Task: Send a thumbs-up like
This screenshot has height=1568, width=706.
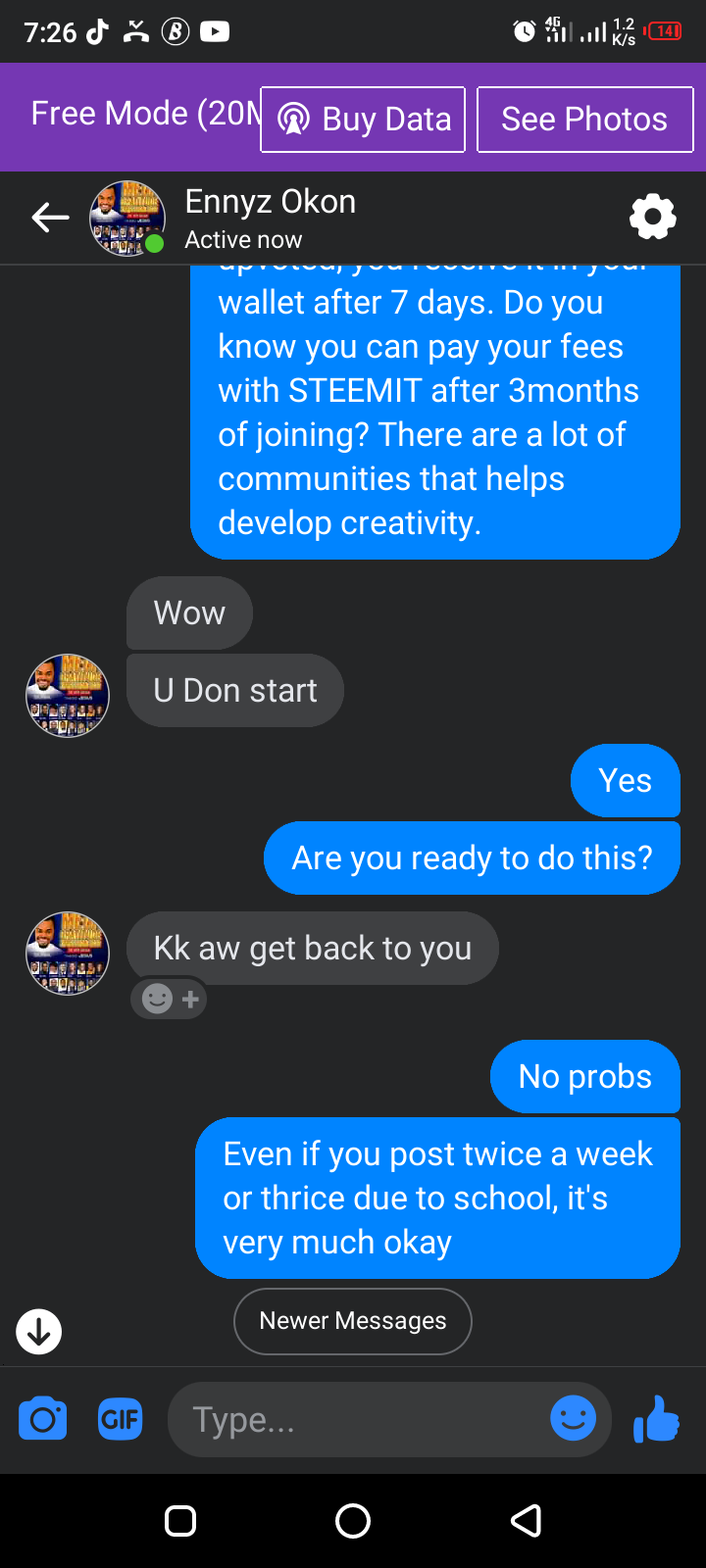Action: (656, 1419)
